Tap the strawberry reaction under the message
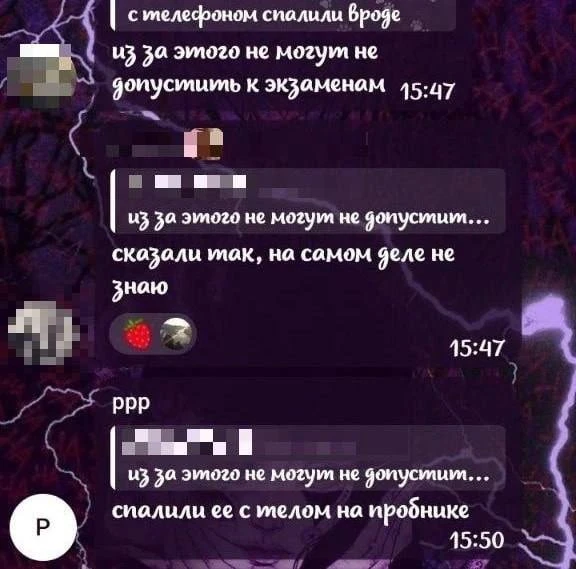Viewport: 576px width, 569px height. tap(138, 334)
